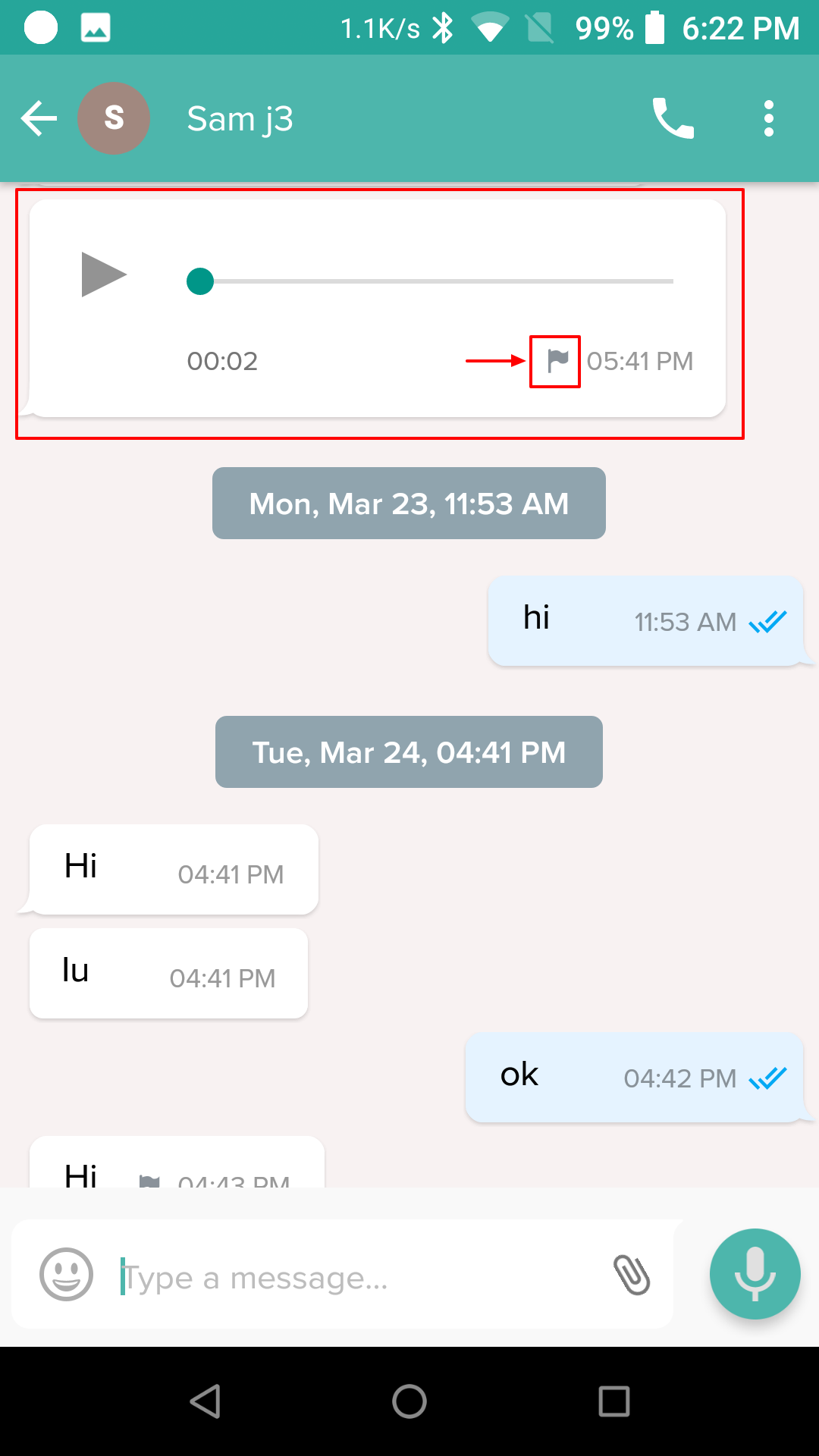Screen dimensions: 819x1456
Task: Start a voice call with Sam j3
Action: click(673, 118)
